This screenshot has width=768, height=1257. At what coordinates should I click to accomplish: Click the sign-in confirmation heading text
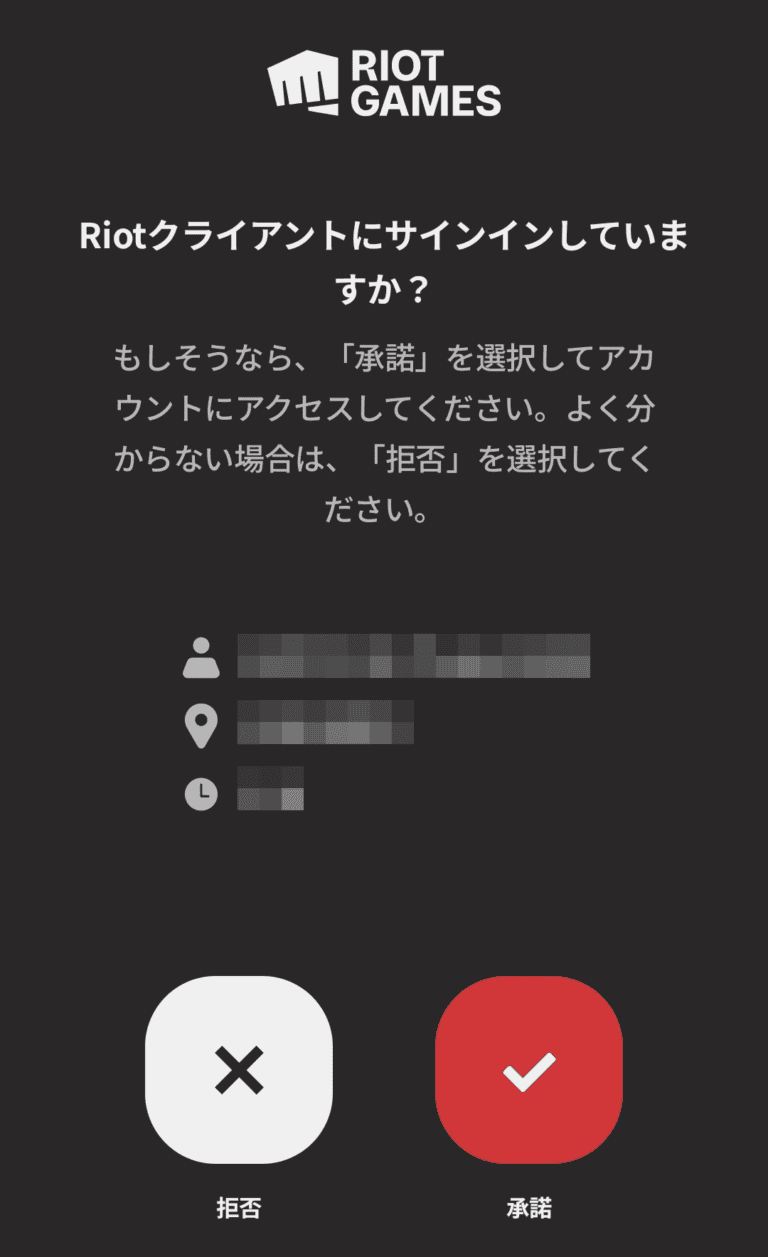click(x=384, y=258)
